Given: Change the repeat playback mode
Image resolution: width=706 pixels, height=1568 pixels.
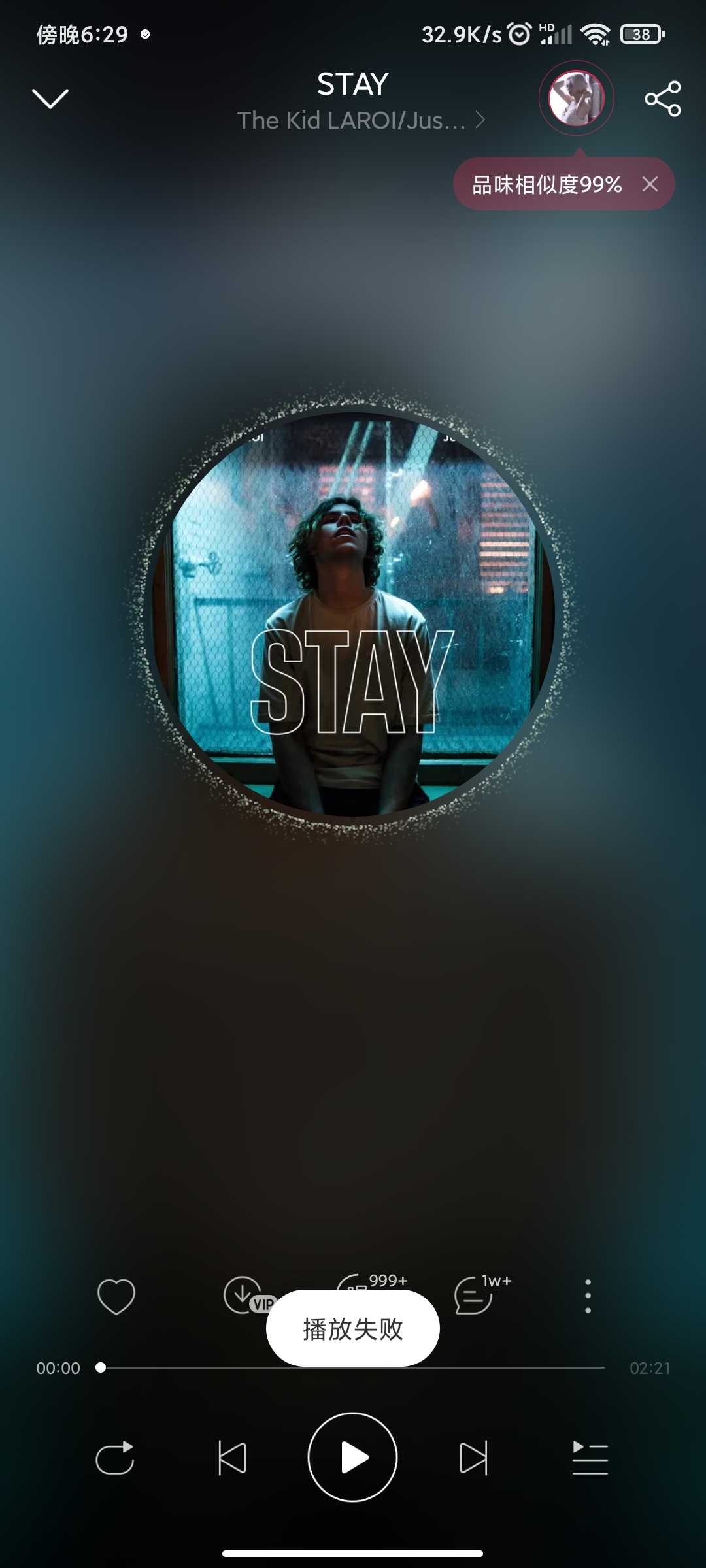Looking at the screenshot, I should (115, 1458).
